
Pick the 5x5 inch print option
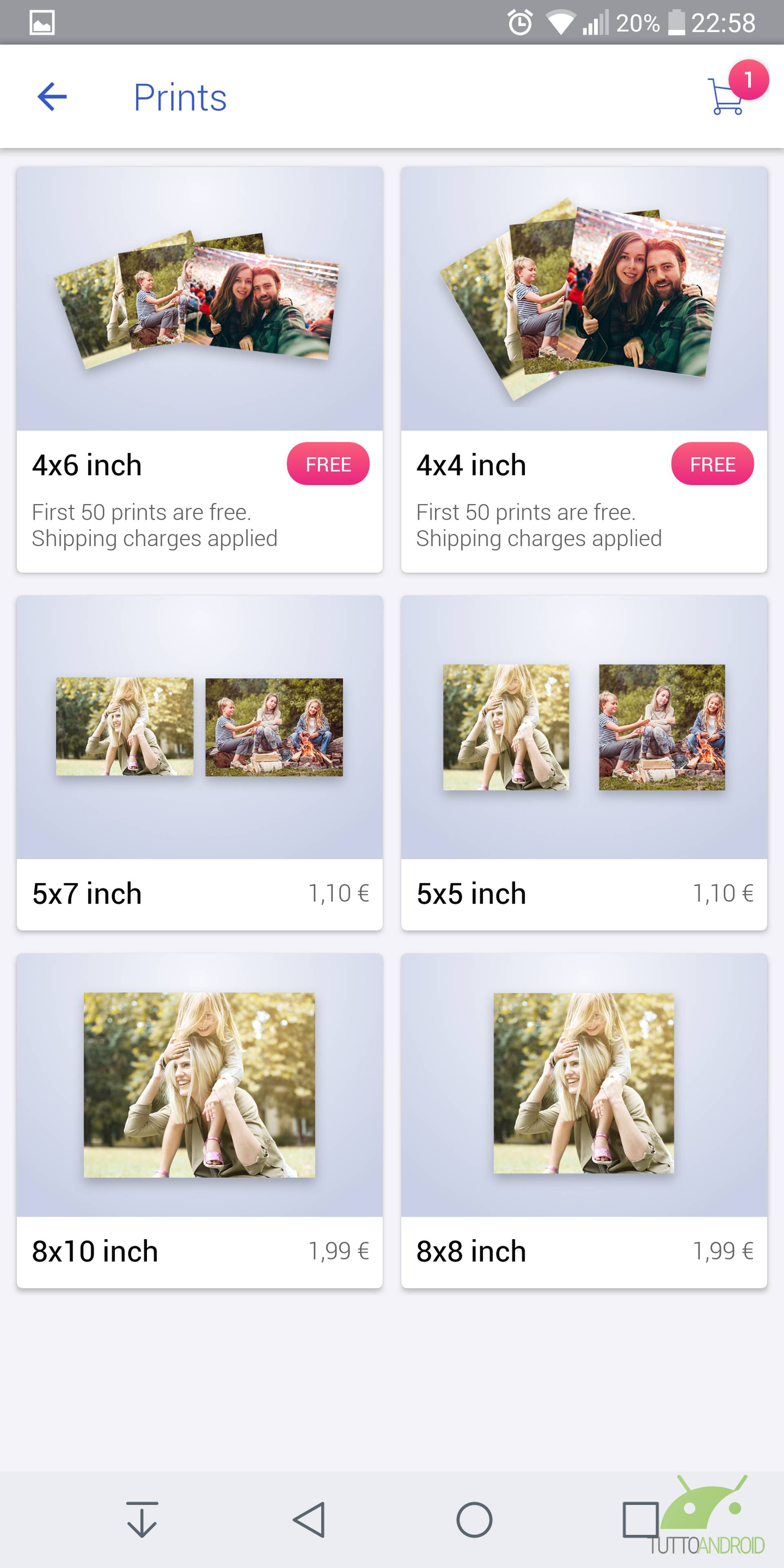coord(584,762)
